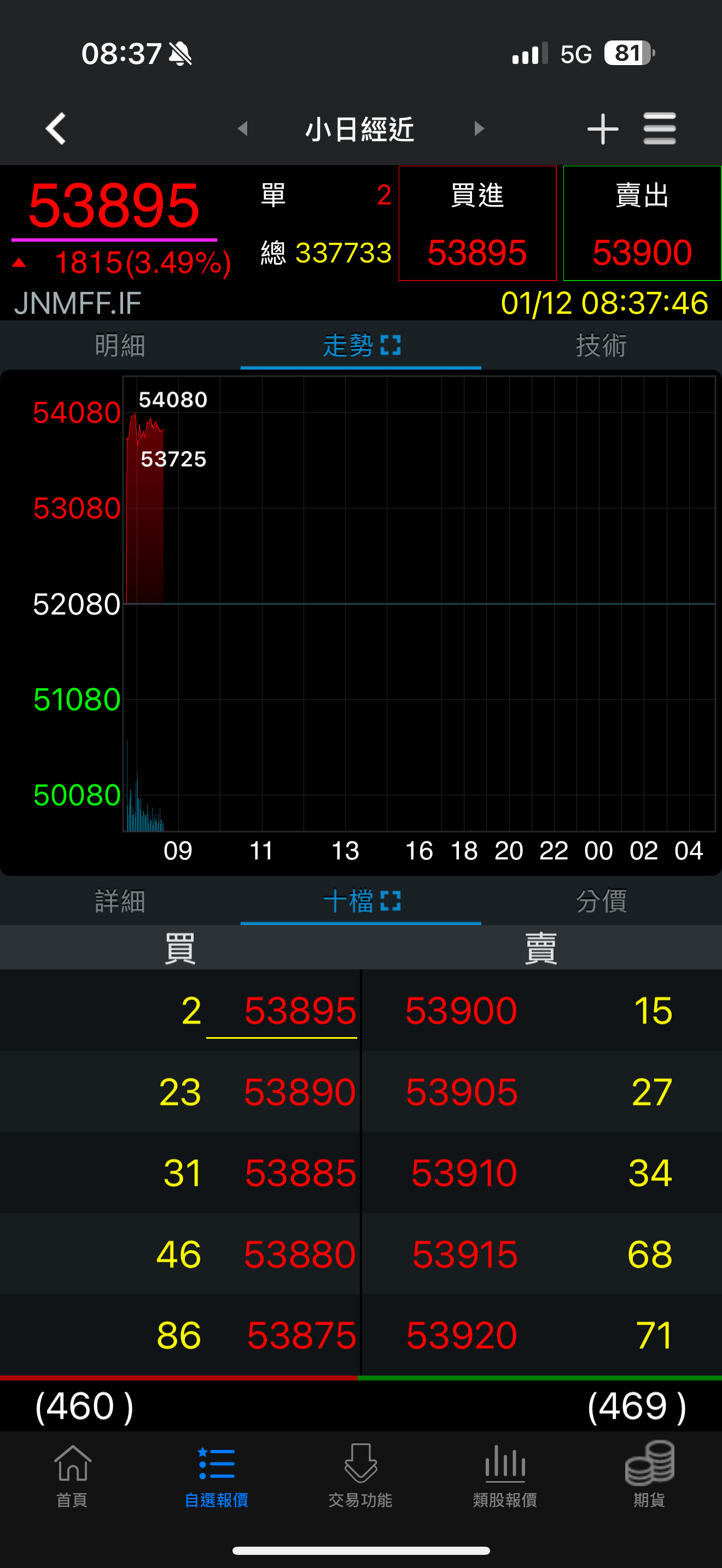The image size is (722, 1568).
Task: Select the 走勢 trend tab
Action: [x=360, y=346]
